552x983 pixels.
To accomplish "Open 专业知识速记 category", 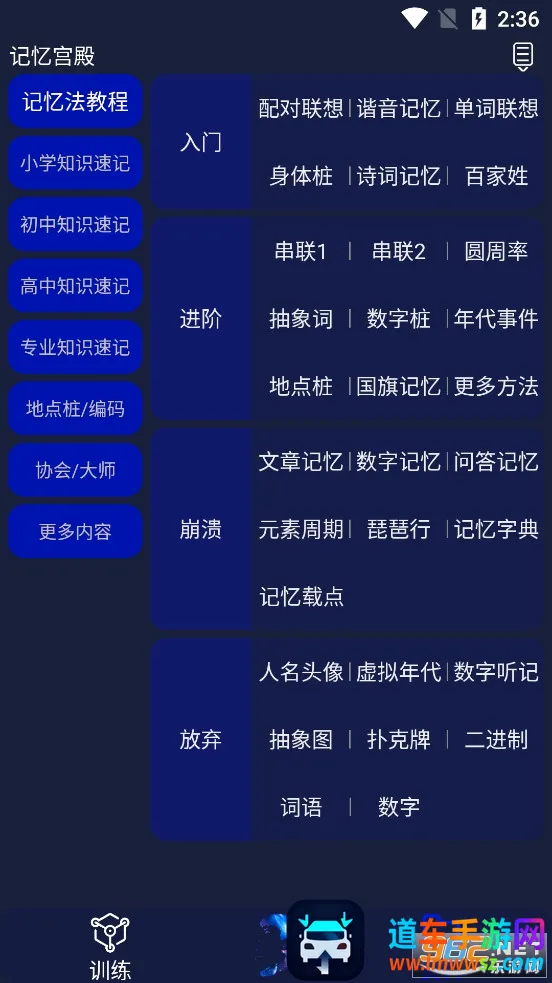I will (75, 347).
